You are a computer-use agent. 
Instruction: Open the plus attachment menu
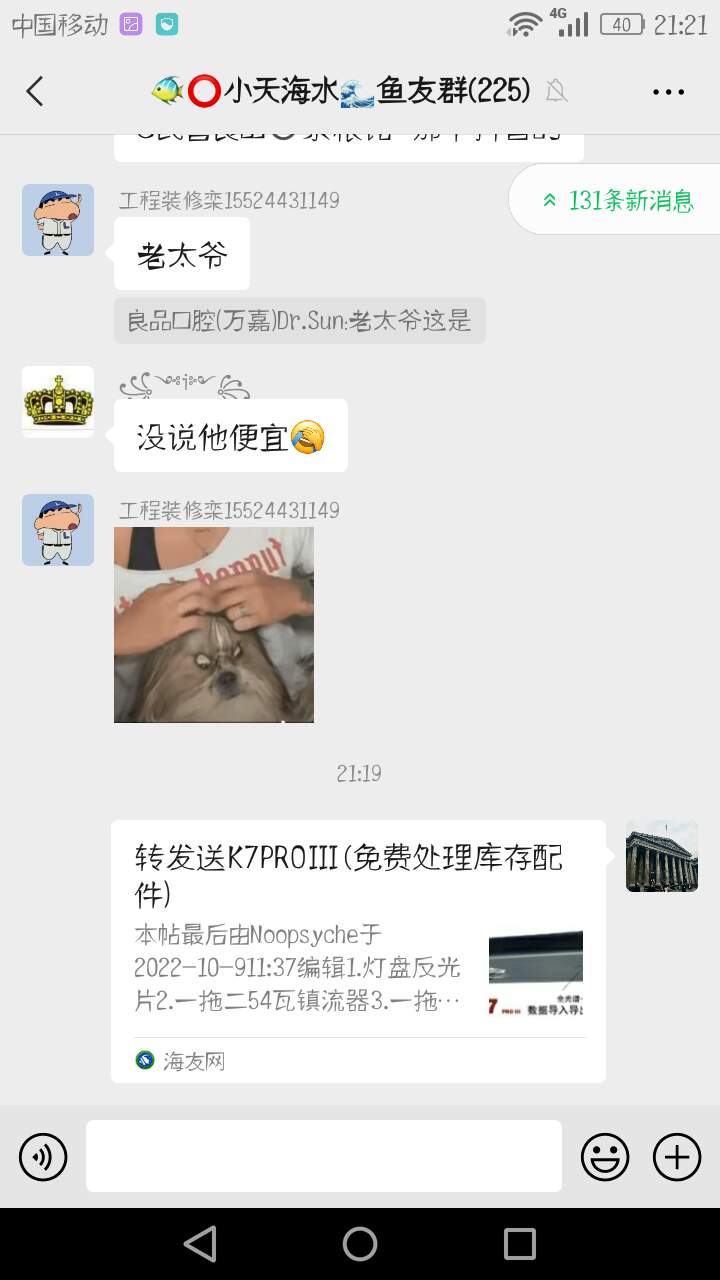pyautogui.click(x=677, y=1157)
